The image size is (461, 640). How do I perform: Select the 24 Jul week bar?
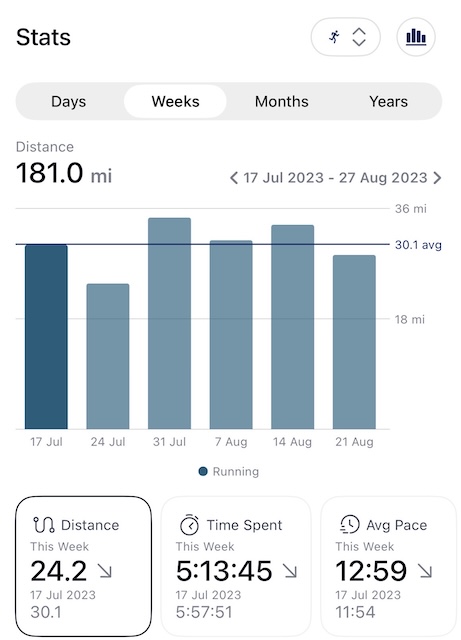108,356
